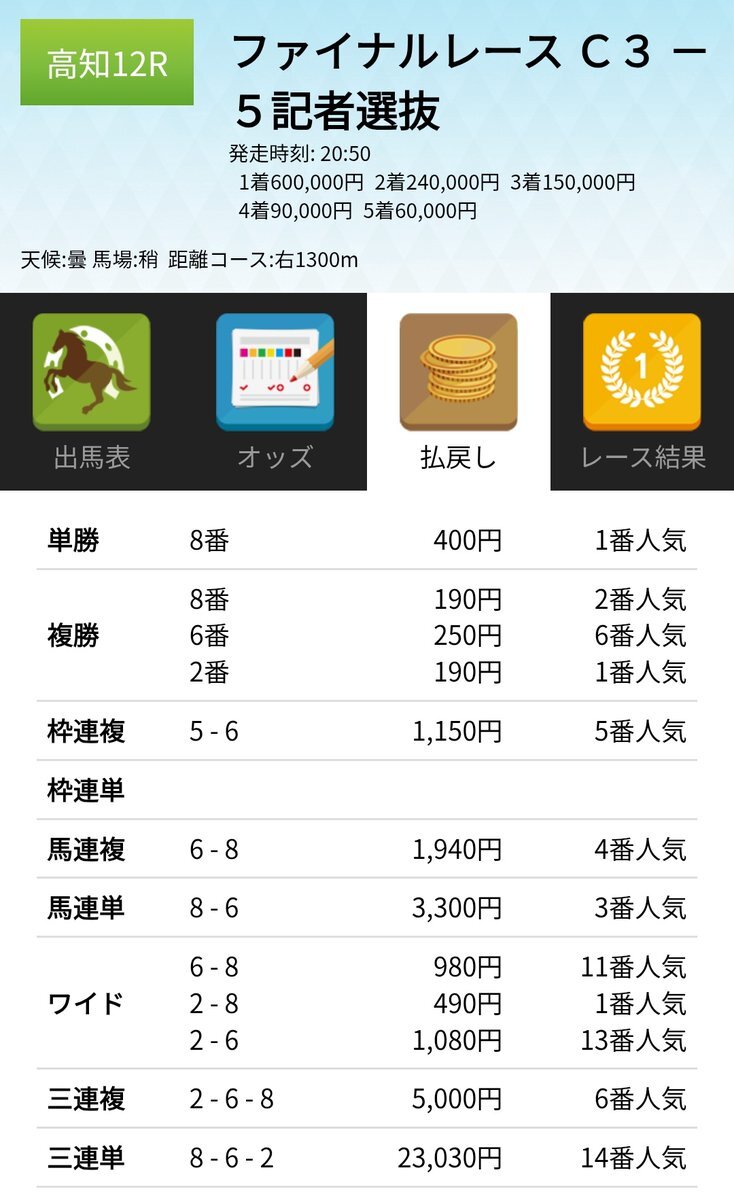Select the 払戻し tab
The height and width of the screenshot is (1200, 734).
tap(459, 392)
